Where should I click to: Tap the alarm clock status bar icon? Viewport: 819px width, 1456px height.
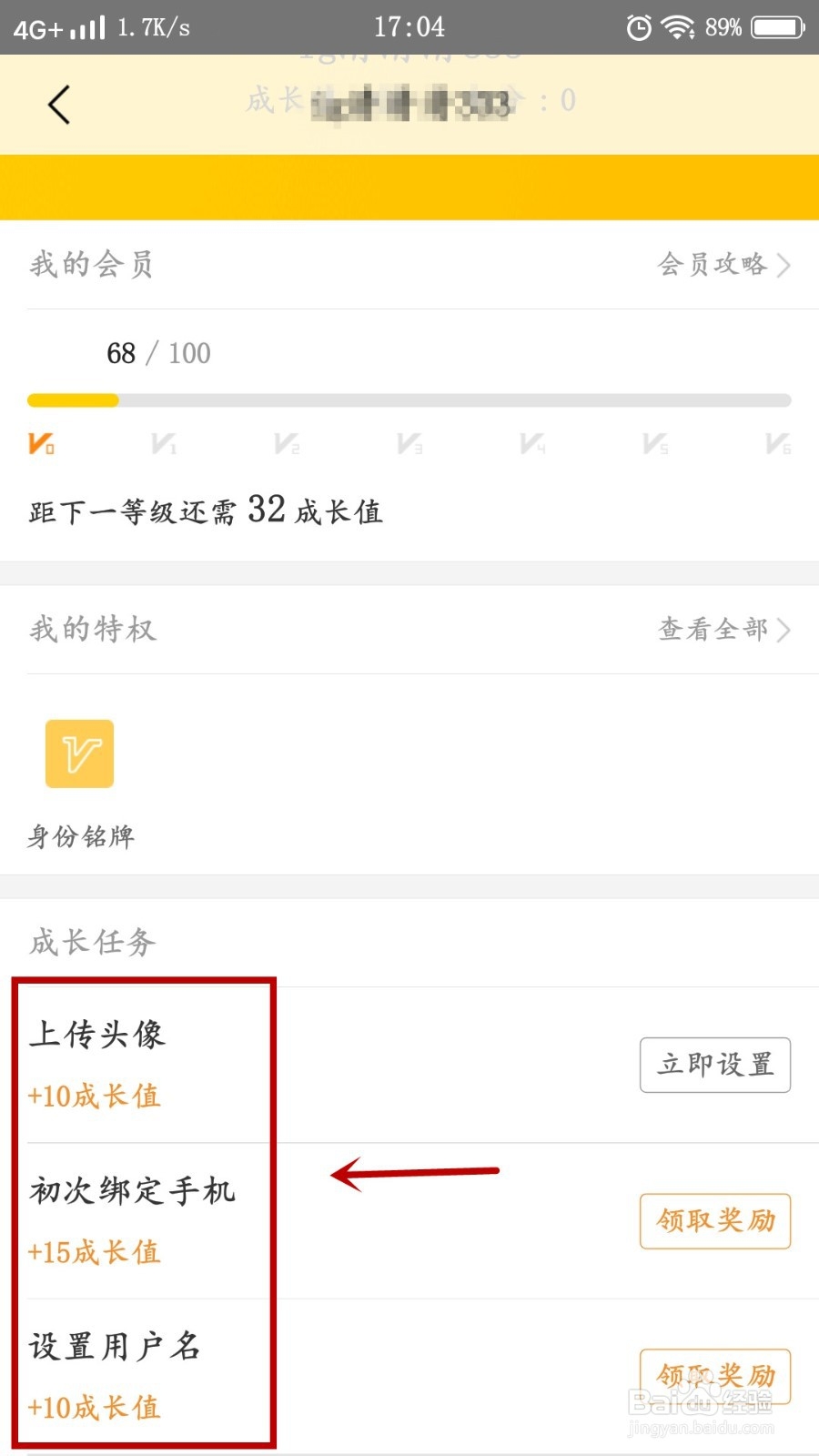(638, 26)
